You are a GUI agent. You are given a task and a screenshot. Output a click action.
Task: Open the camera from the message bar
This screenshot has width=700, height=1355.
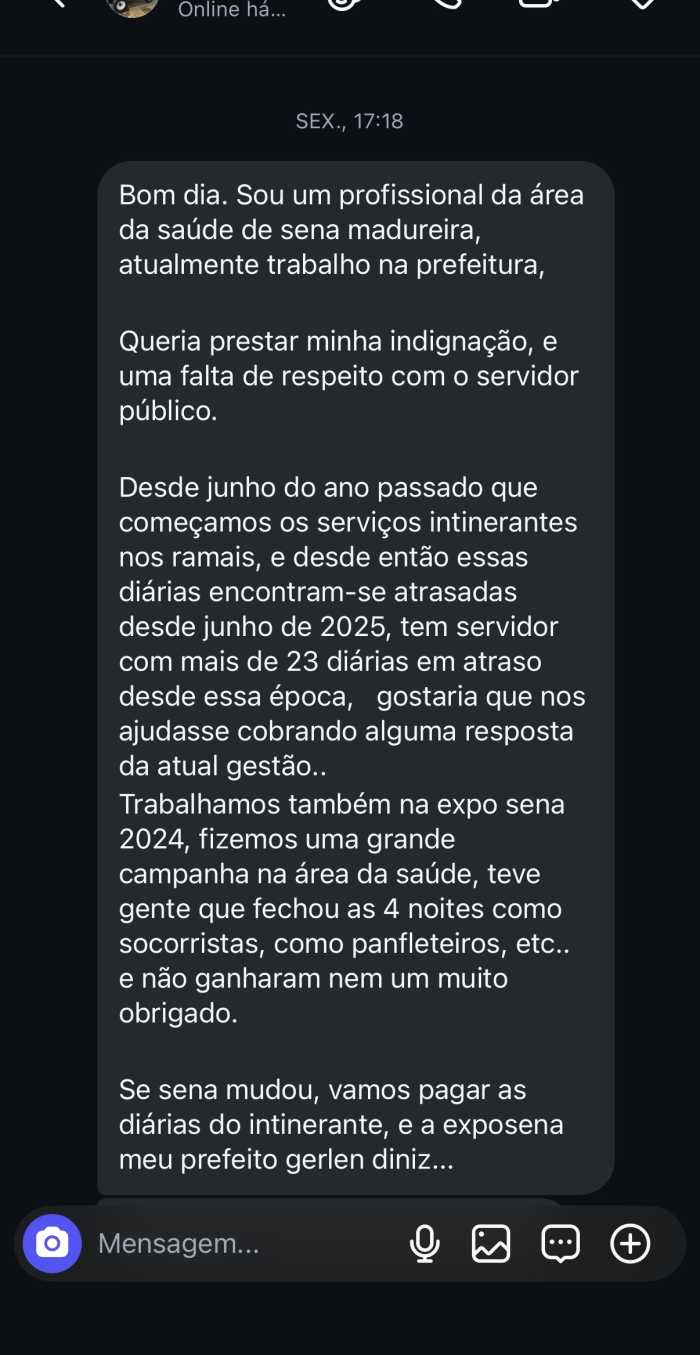pyautogui.click(x=52, y=1243)
